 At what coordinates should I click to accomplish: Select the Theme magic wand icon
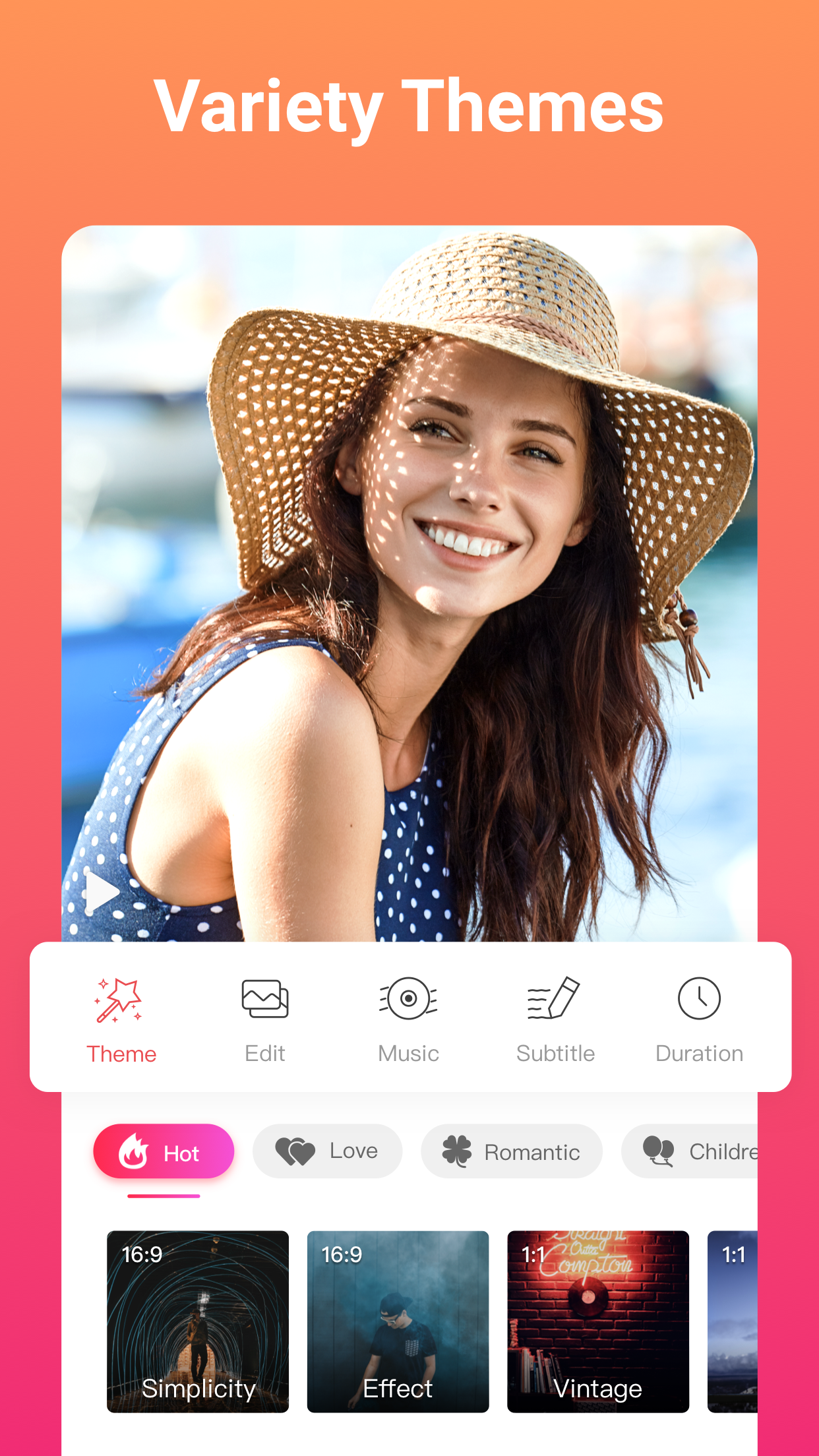click(121, 998)
